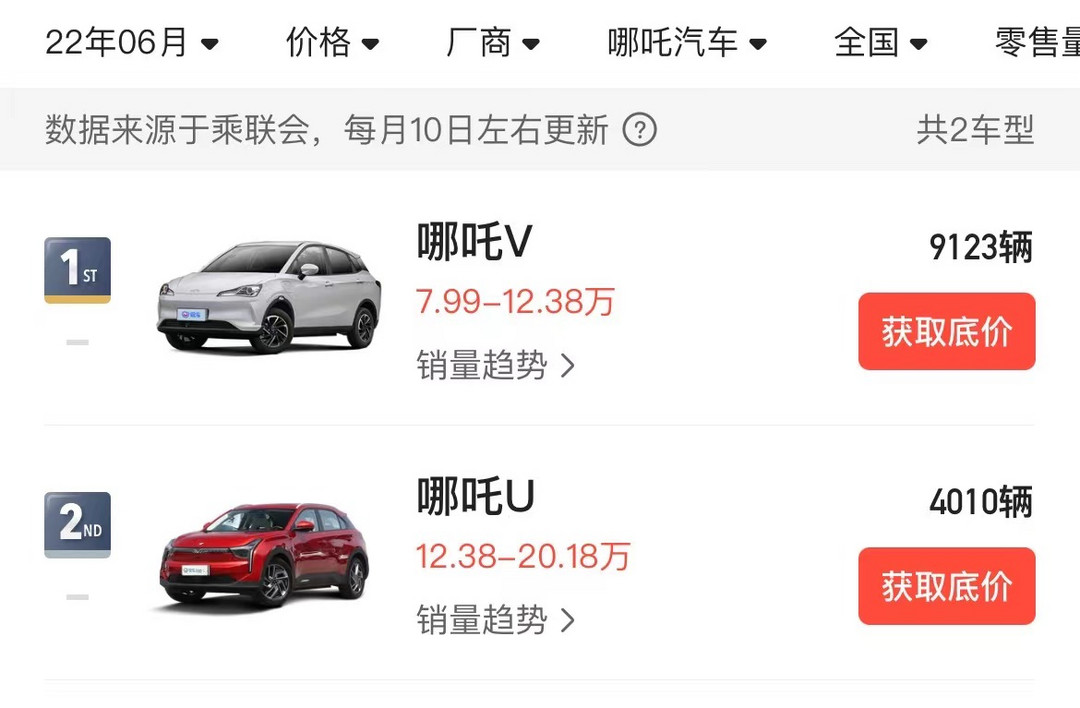Expand the 零售量 sales type dropdown
The height and width of the screenshot is (708, 1080).
pos(1038,42)
